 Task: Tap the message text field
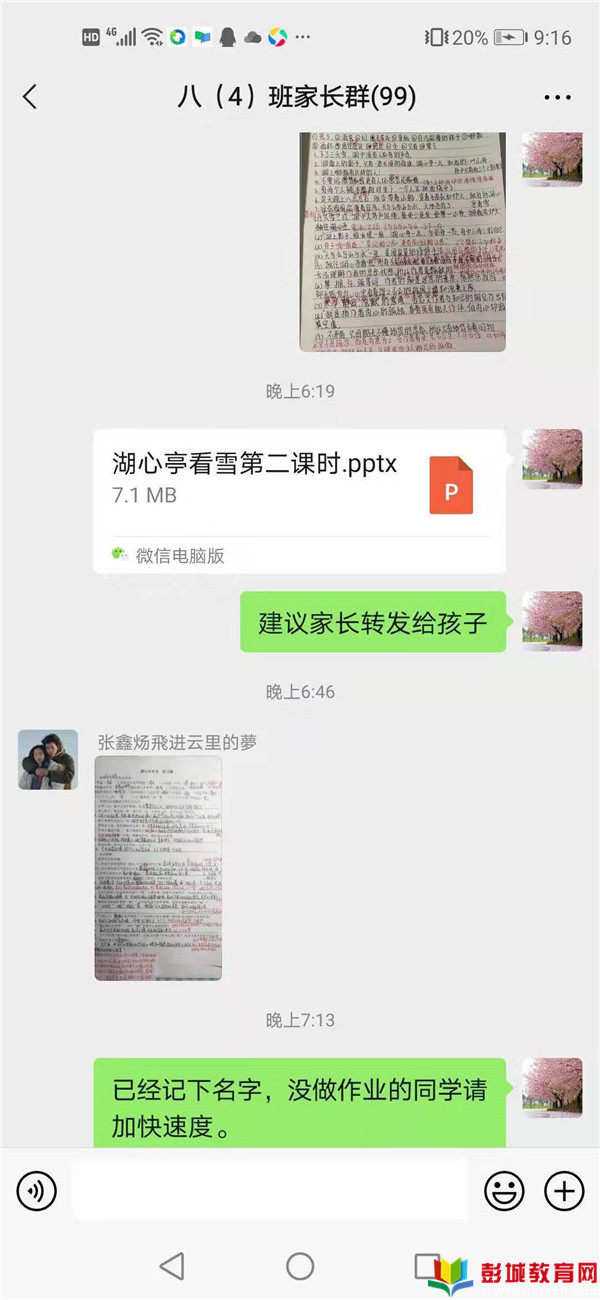pos(270,1190)
